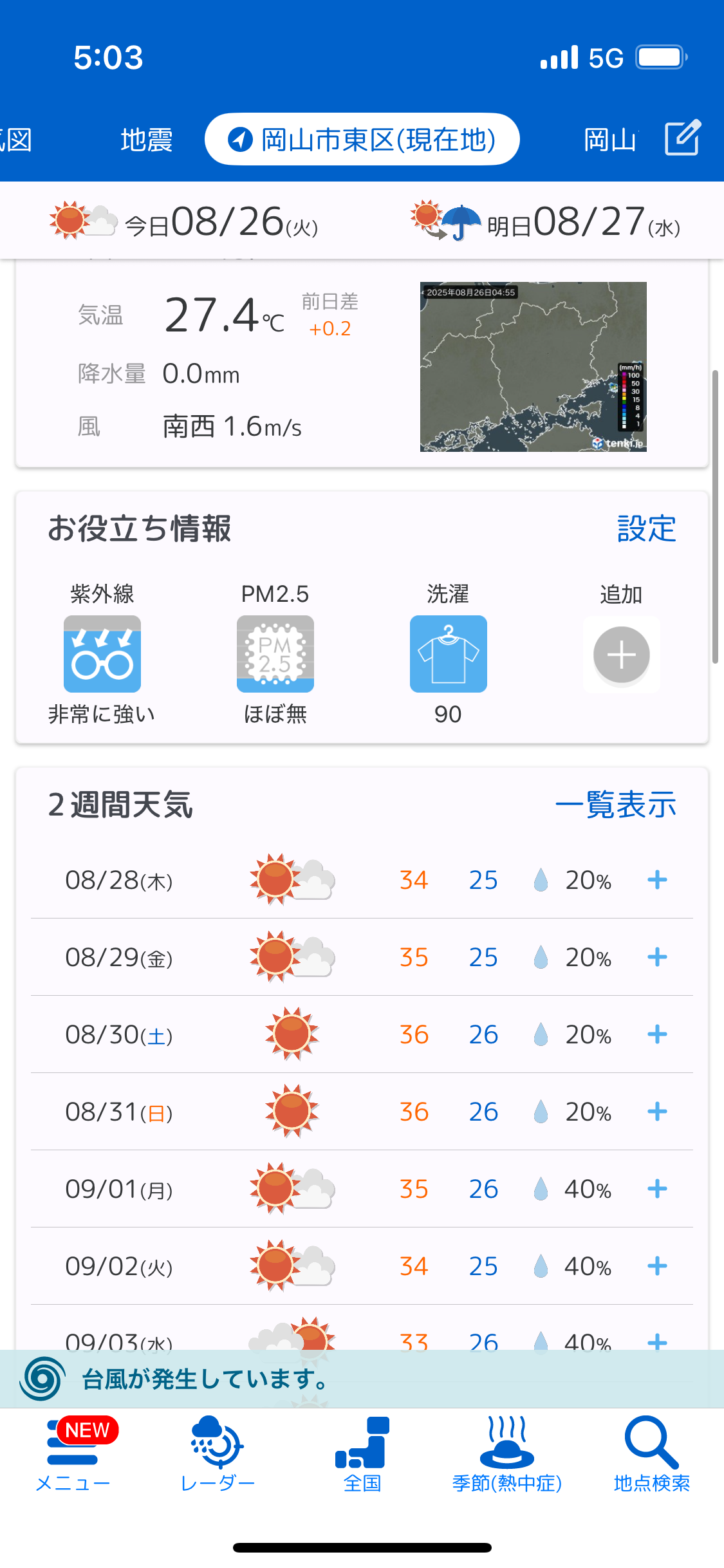Add a new info tile with 追加
This screenshot has width=724, height=1568.
622,654
